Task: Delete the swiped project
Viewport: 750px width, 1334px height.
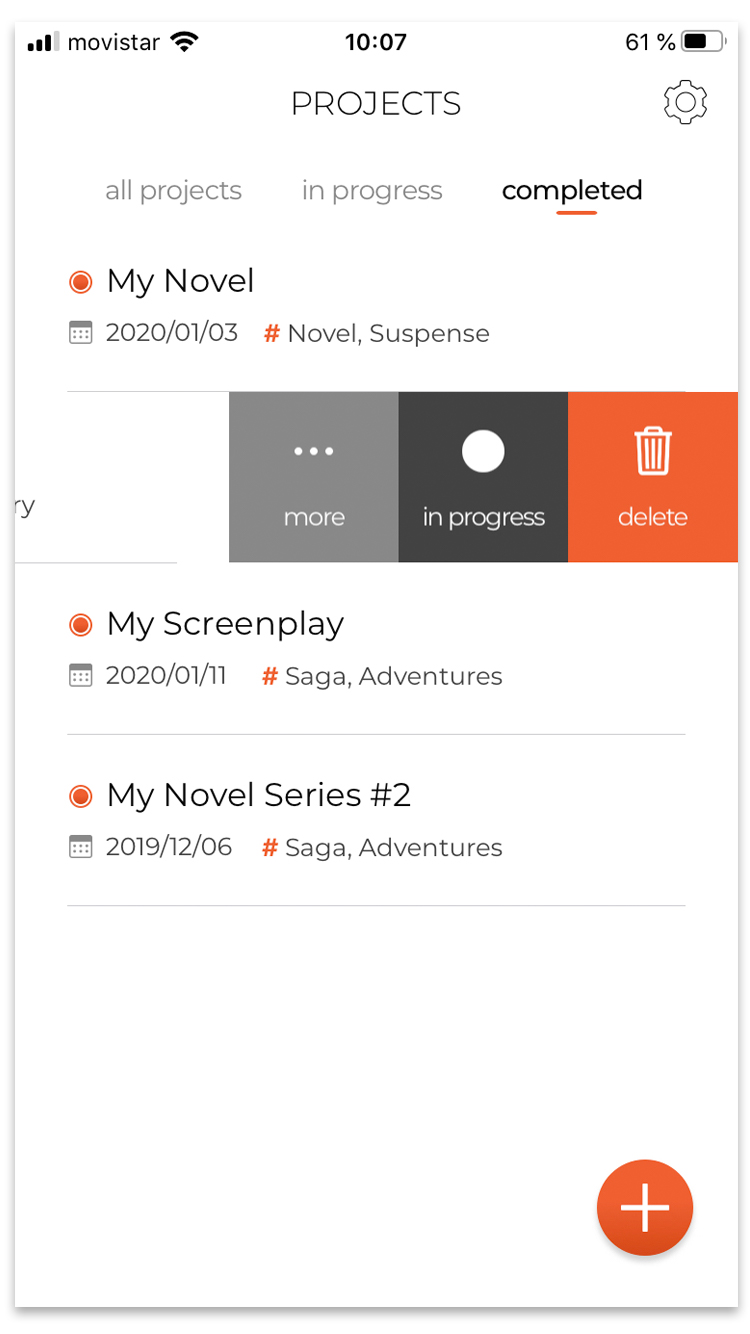Action: (x=653, y=477)
